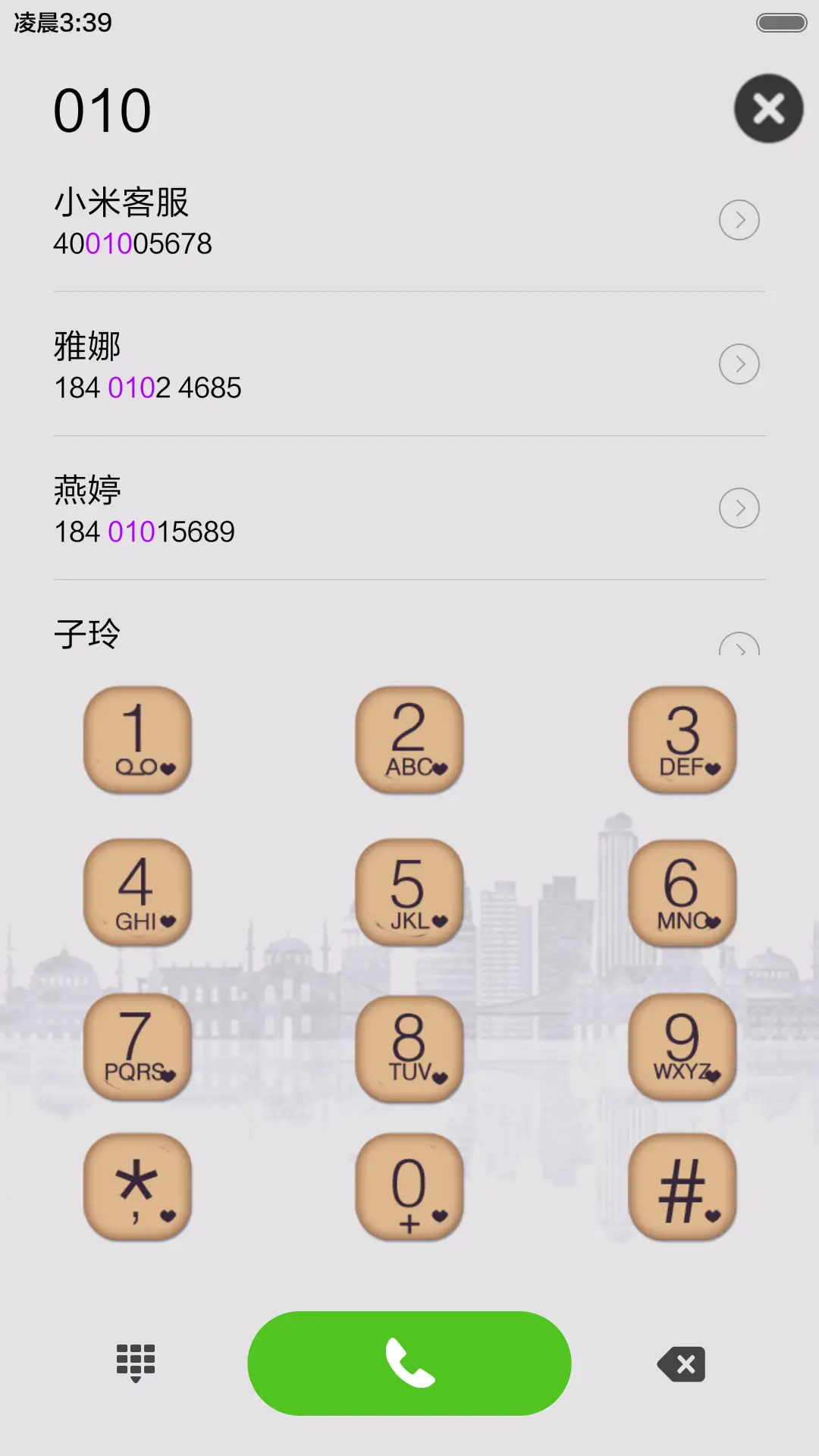
Task: Expand the chevron beside 燕婷
Action: tap(739, 508)
